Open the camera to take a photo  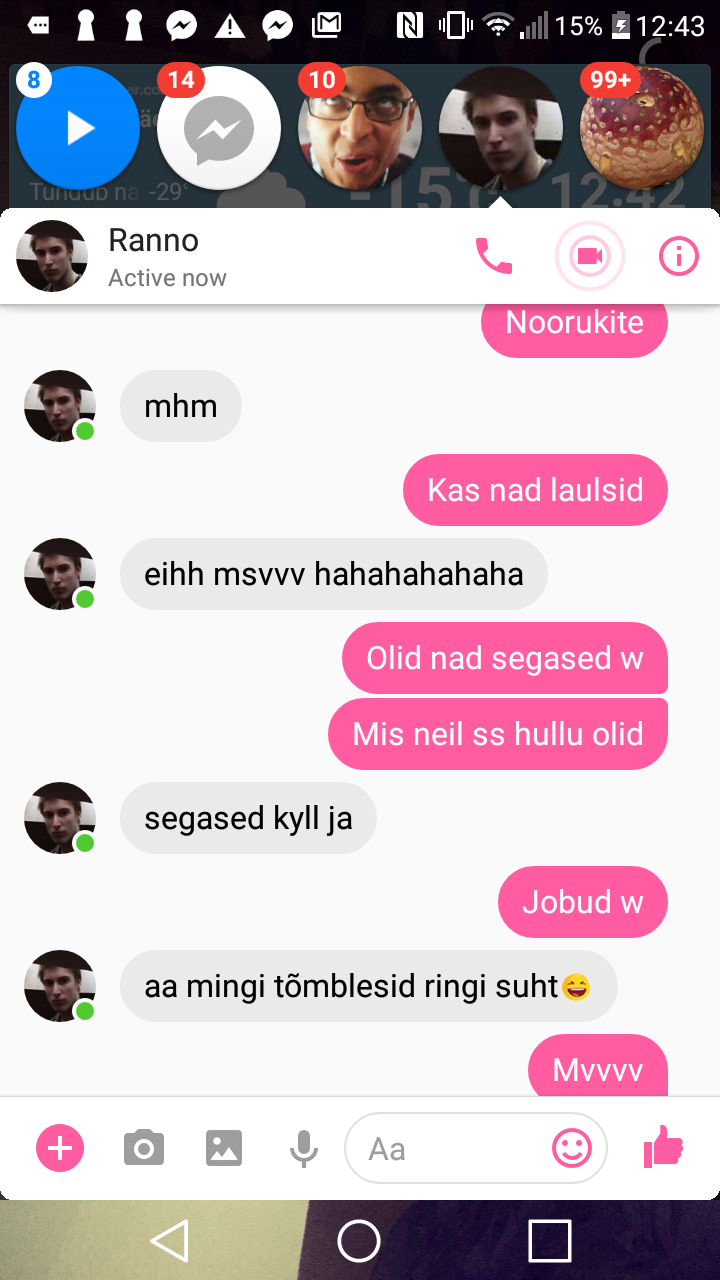144,1148
